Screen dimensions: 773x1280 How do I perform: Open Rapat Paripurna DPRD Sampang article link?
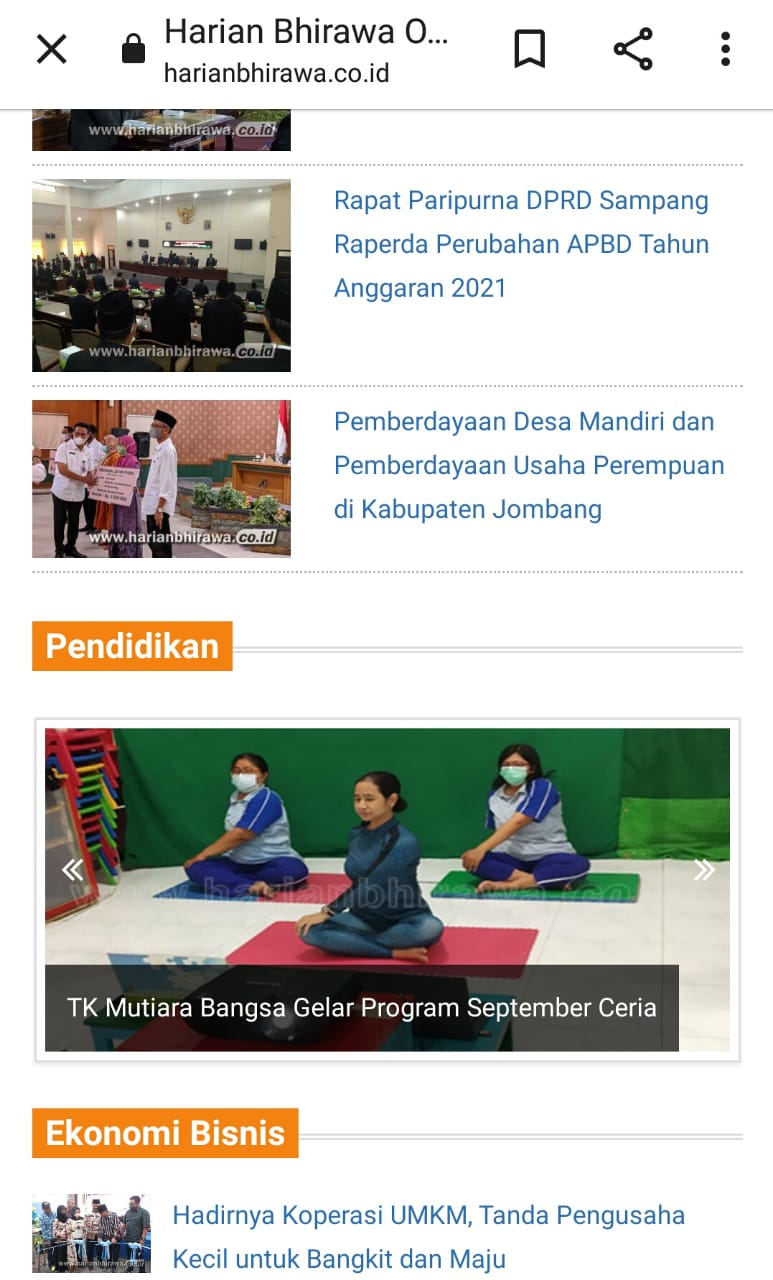[x=521, y=244]
